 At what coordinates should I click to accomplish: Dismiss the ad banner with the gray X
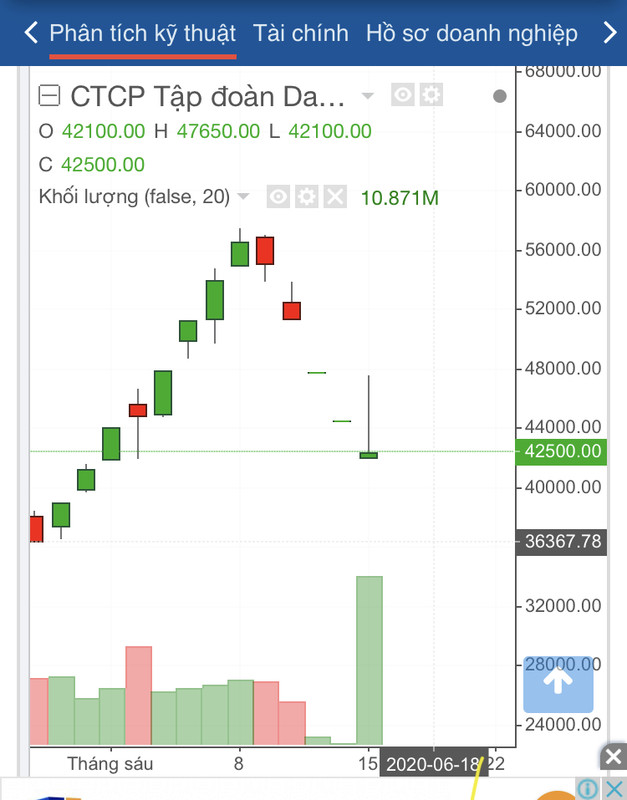tap(612, 757)
